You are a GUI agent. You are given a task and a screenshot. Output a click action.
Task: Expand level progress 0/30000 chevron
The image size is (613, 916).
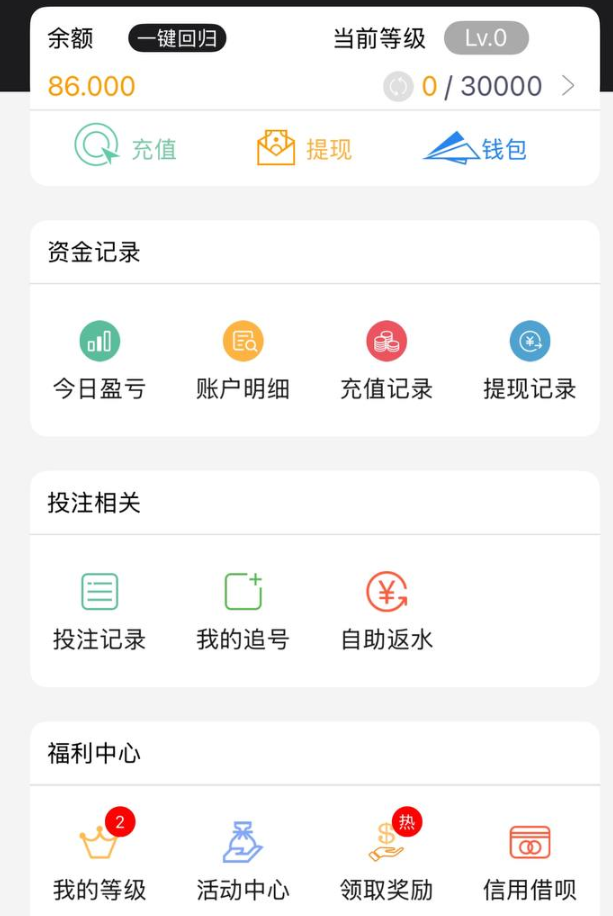pos(568,86)
